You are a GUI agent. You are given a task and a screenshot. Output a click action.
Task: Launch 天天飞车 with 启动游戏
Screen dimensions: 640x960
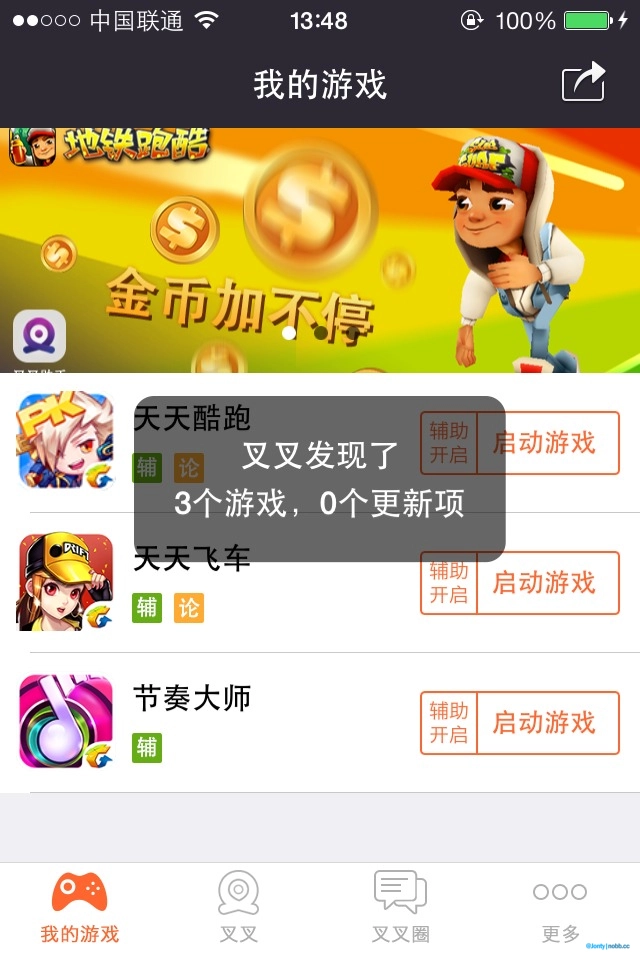547,583
